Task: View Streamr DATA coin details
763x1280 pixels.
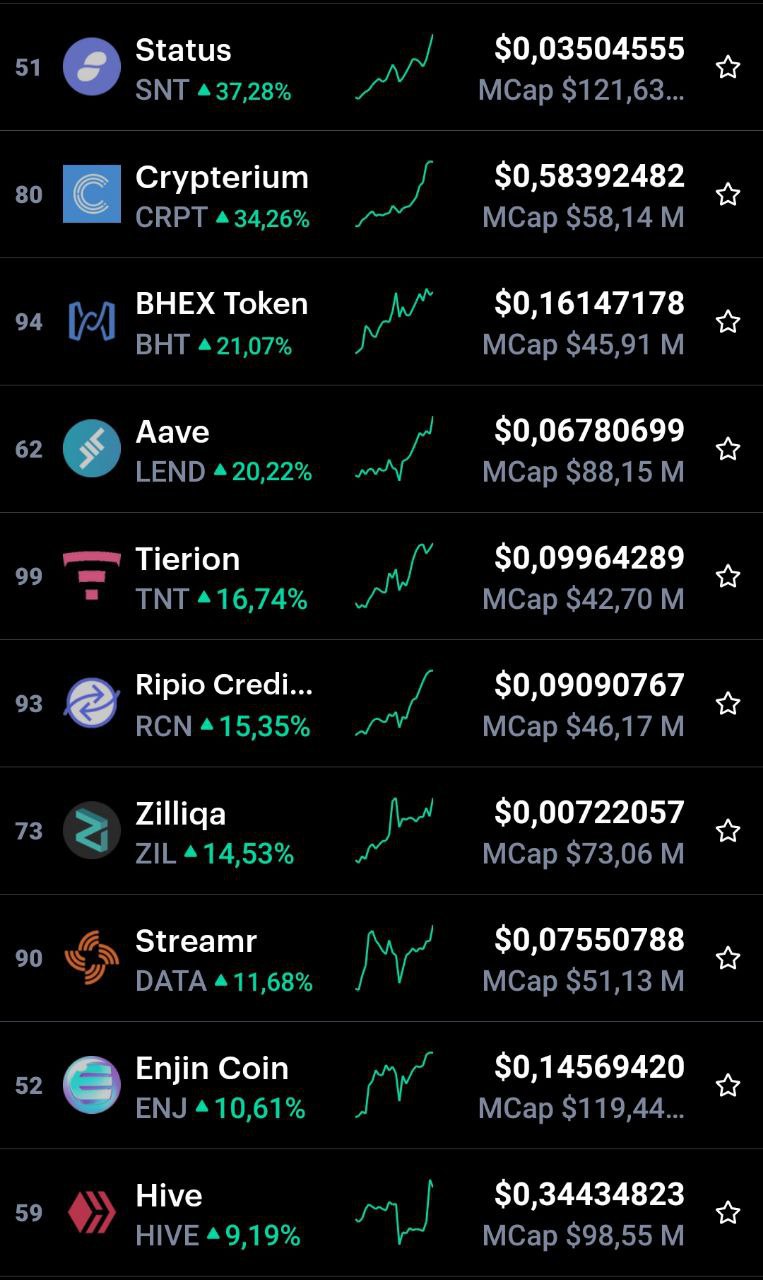Action: click(381, 958)
